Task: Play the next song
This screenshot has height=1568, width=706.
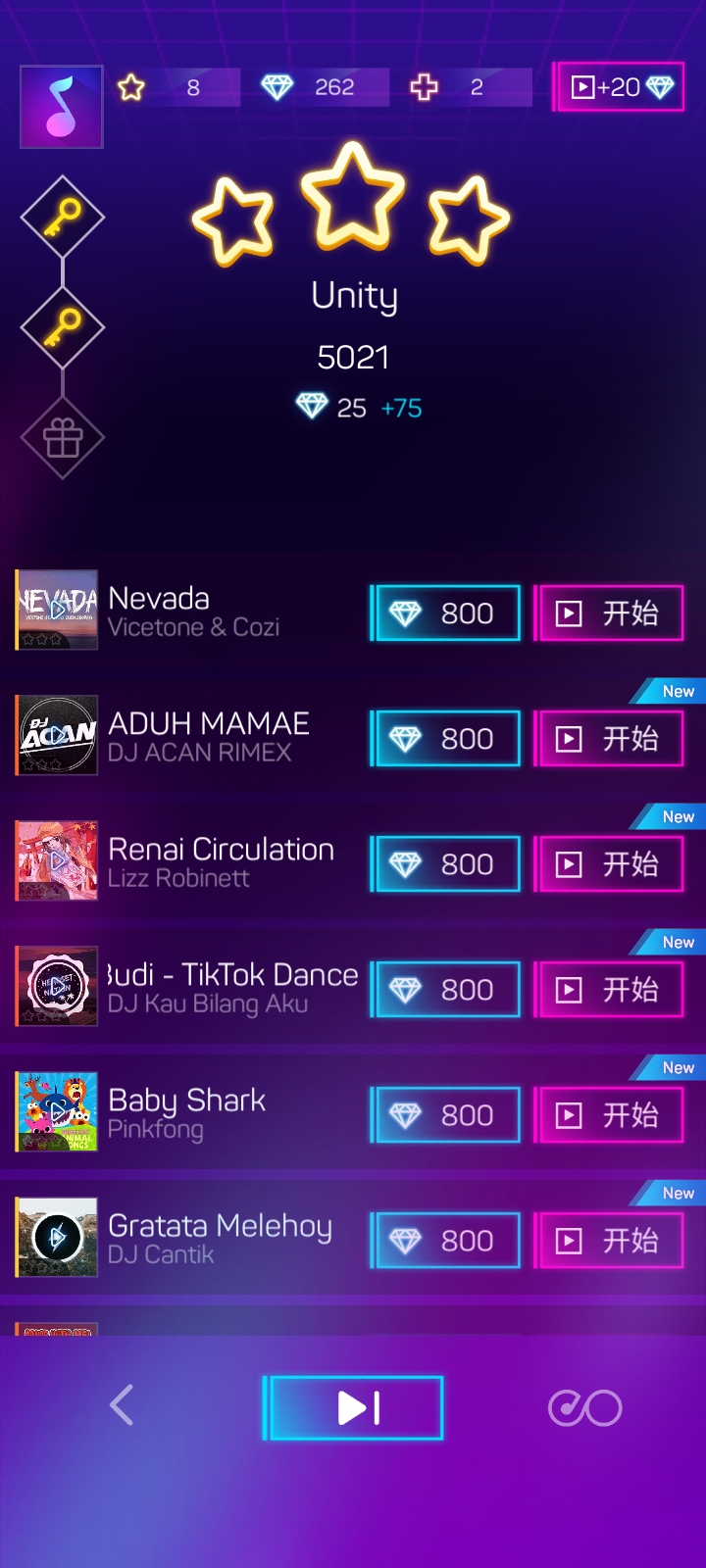Action: (x=354, y=1407)
